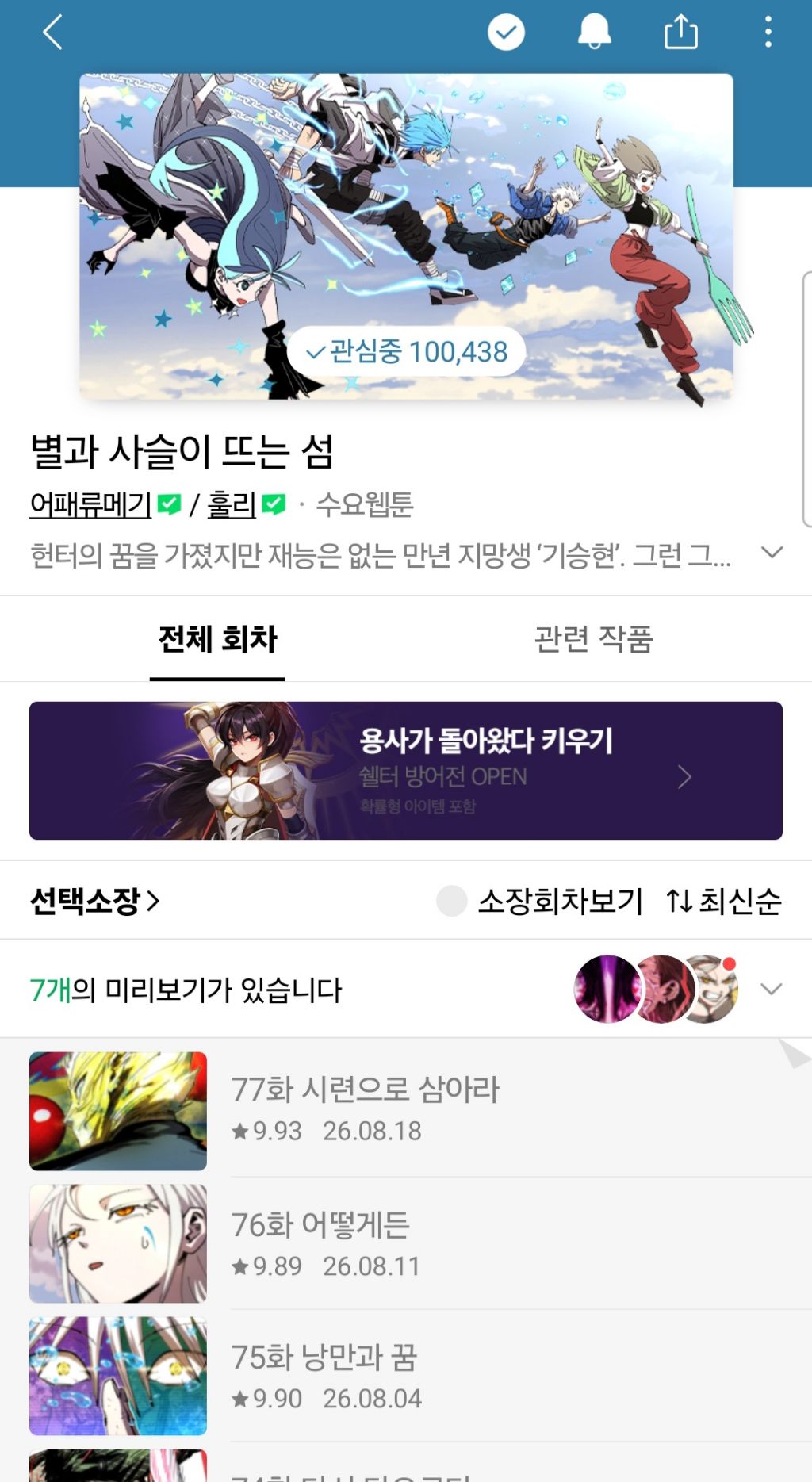This screenshot has height=1482, width=812.
Task: Open 선택소장
Action: coord(95,901)
